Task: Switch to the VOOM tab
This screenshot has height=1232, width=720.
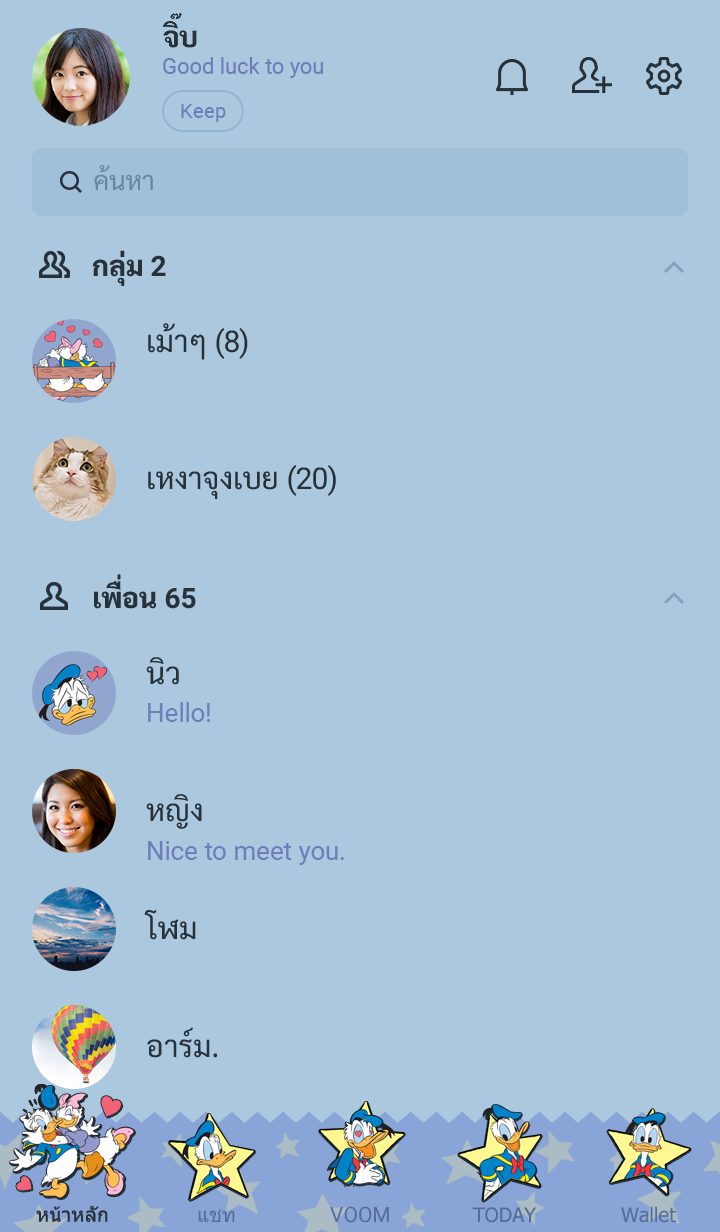Action: pos(360,1170)
